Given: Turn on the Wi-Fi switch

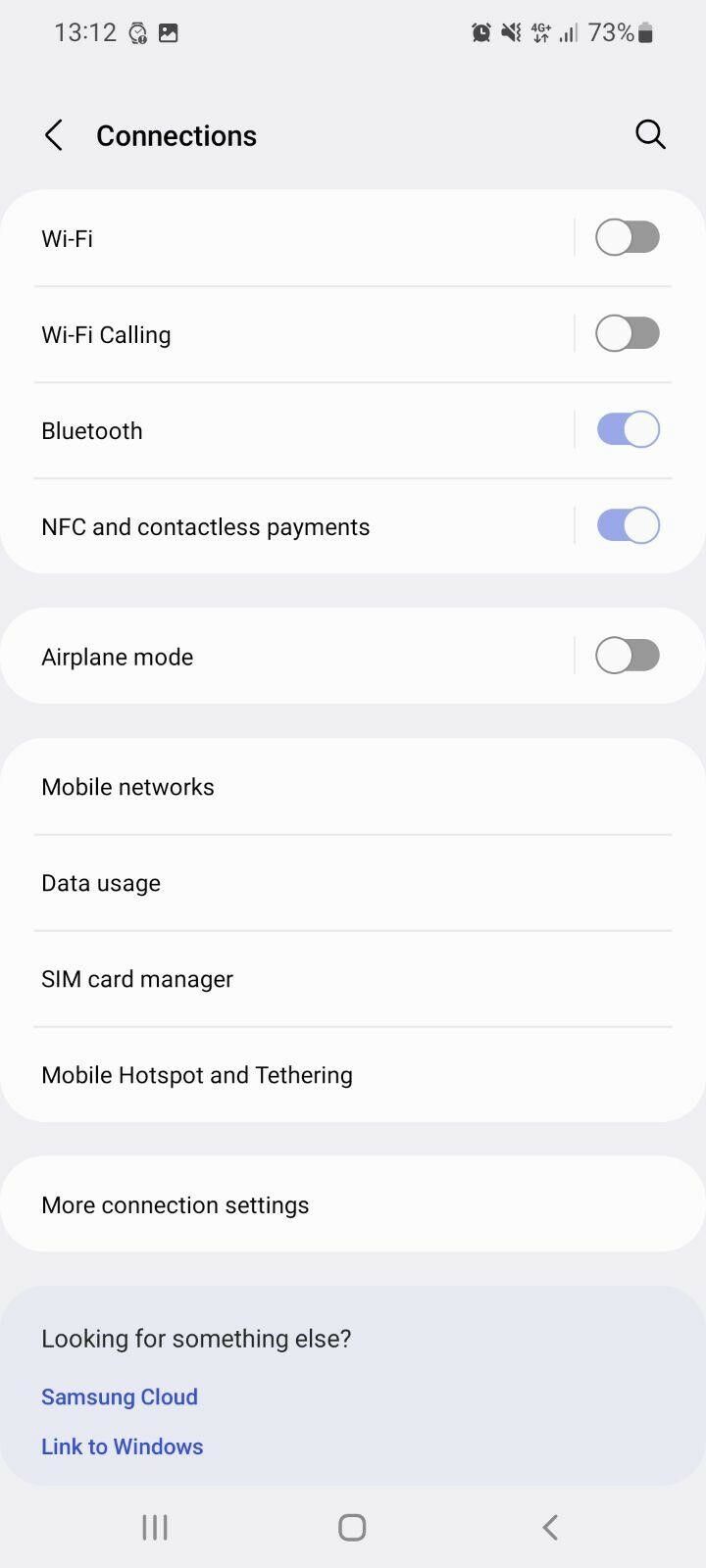Looking at the screenshot, I should [628, 237].
